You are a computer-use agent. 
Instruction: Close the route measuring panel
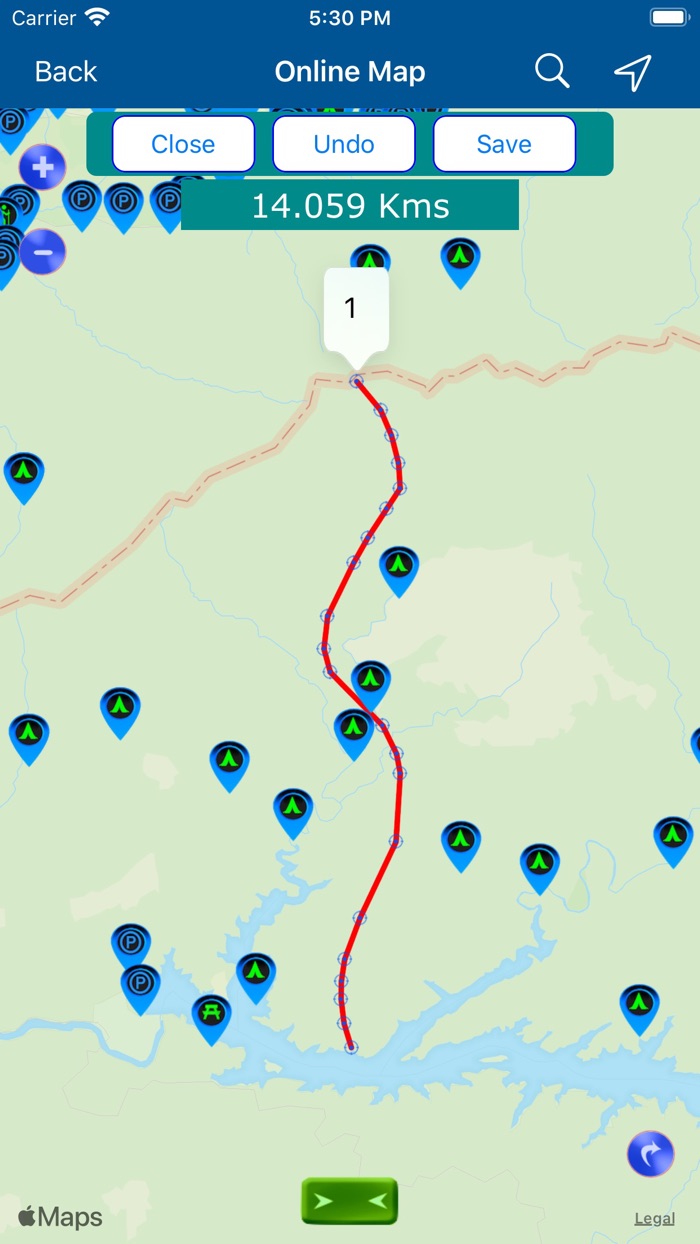183,144
